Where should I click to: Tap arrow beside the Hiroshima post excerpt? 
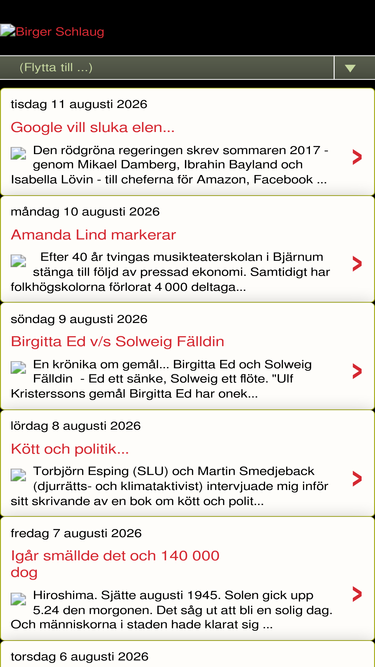point(357,594)
